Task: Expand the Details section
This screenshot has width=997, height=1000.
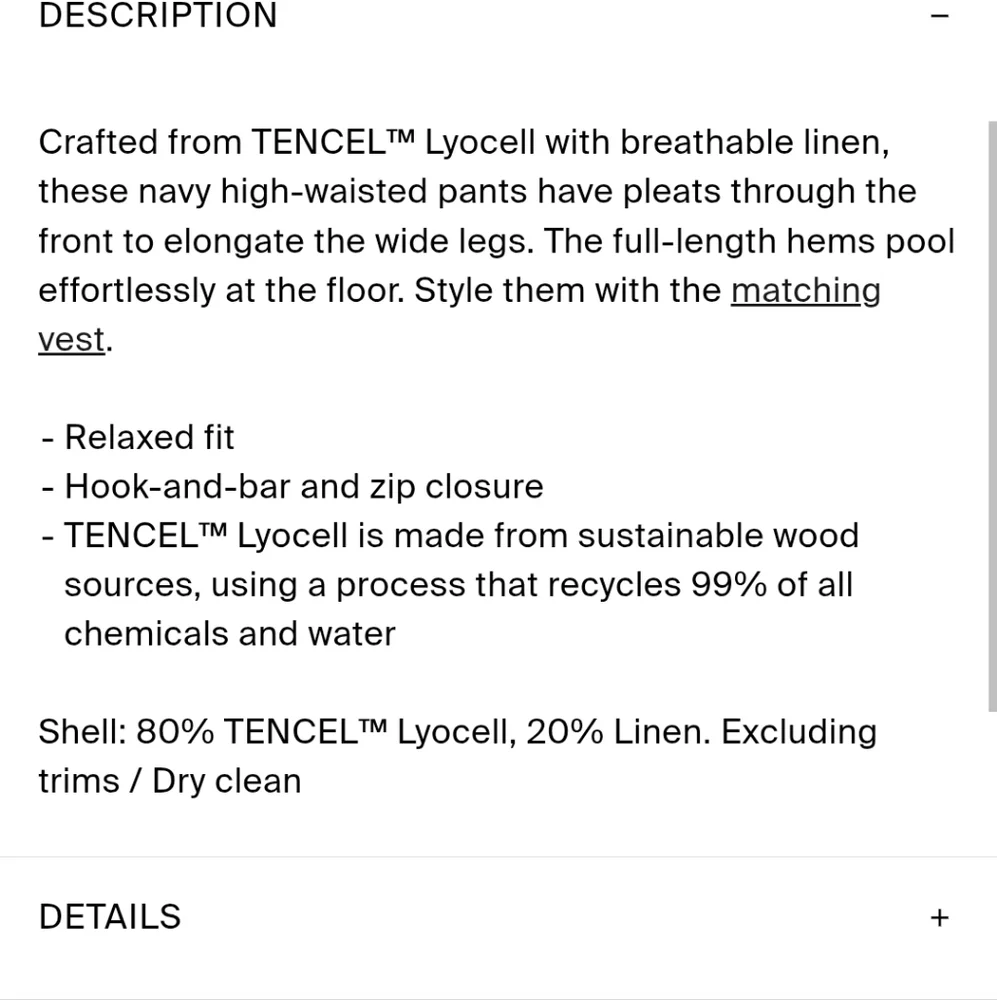Action: point(938,917)
